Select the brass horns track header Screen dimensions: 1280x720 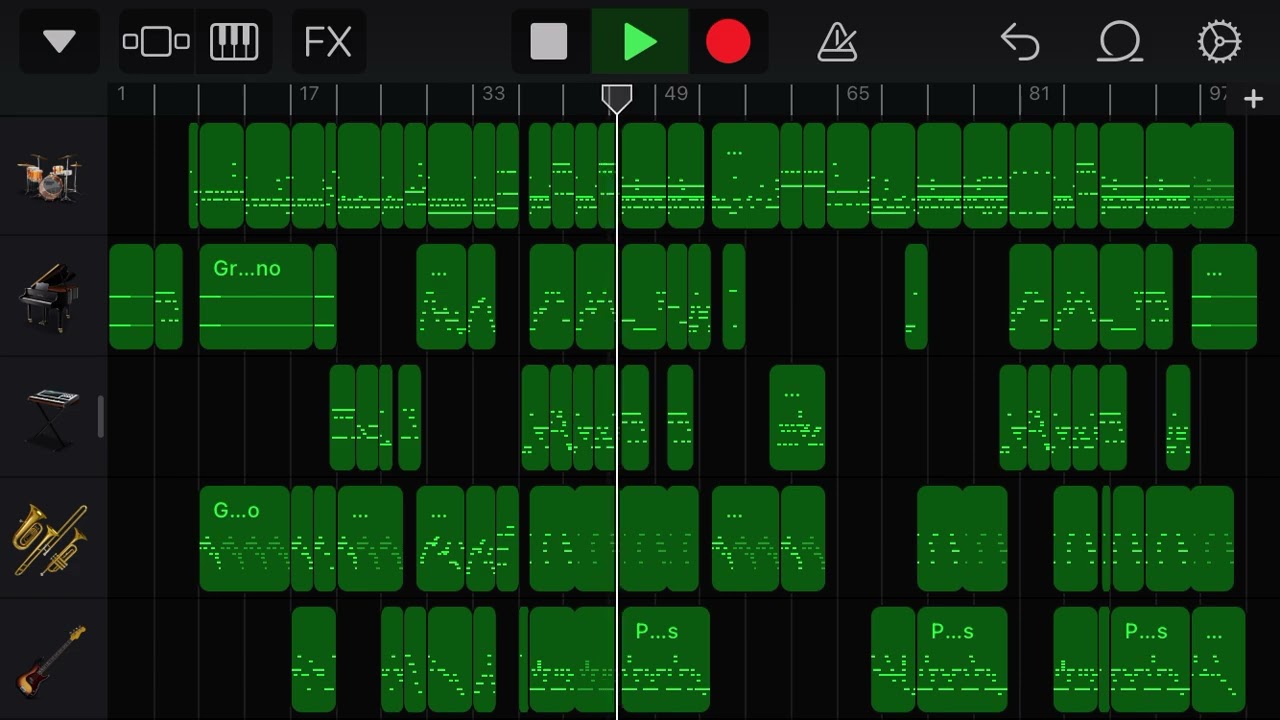coord(52,539)
